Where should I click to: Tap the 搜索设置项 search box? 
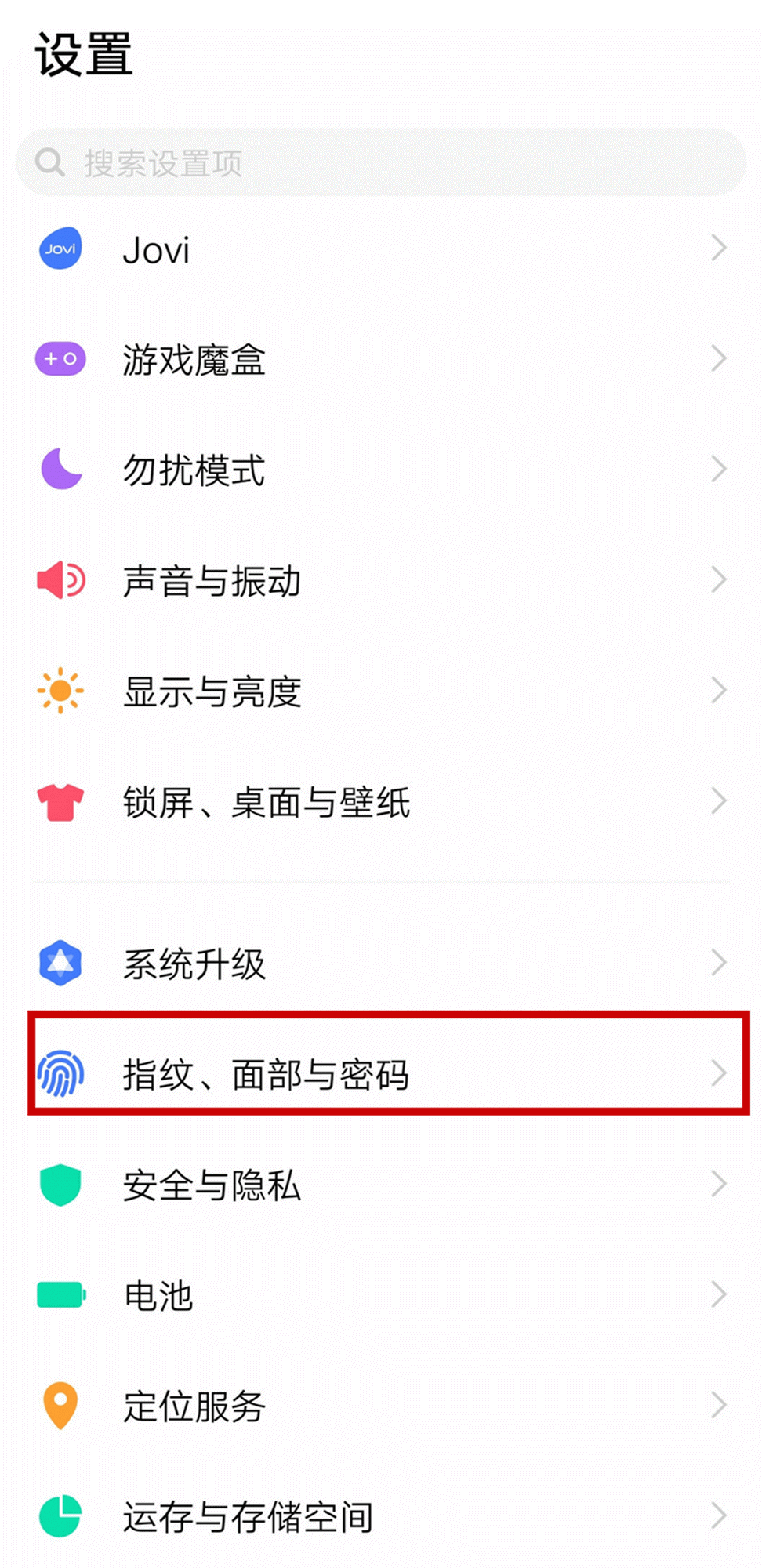[x=381, y=163]
